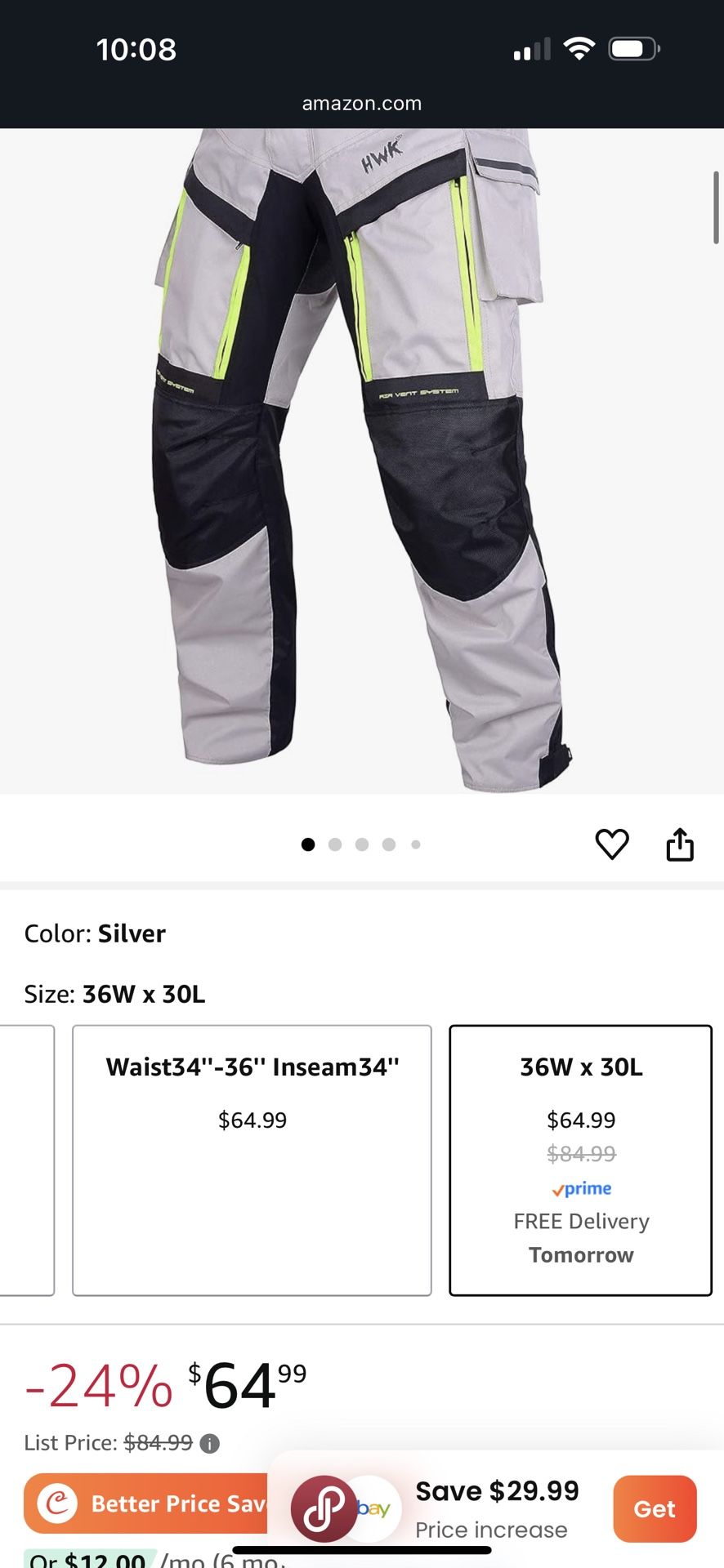Image resolution: width=724 pixels, height=1568 pixels.
Task: Choose the 36W x 30L size option
Action: [581, 1160]
